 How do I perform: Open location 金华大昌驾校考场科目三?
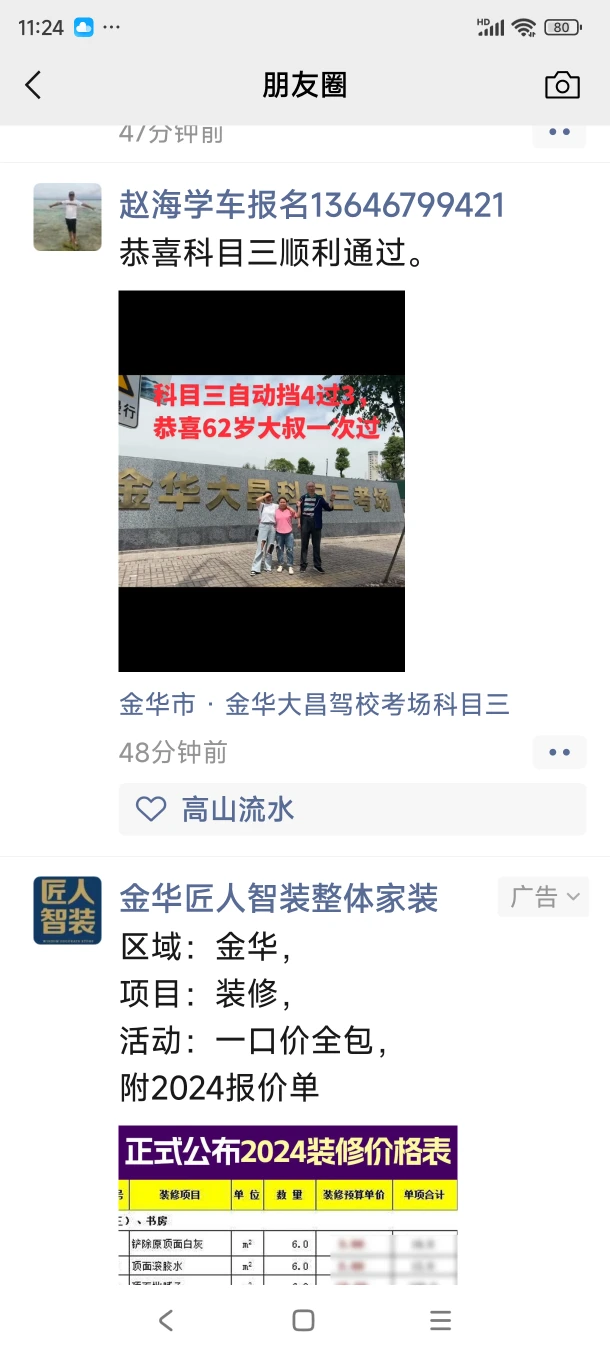coord(314,705)
